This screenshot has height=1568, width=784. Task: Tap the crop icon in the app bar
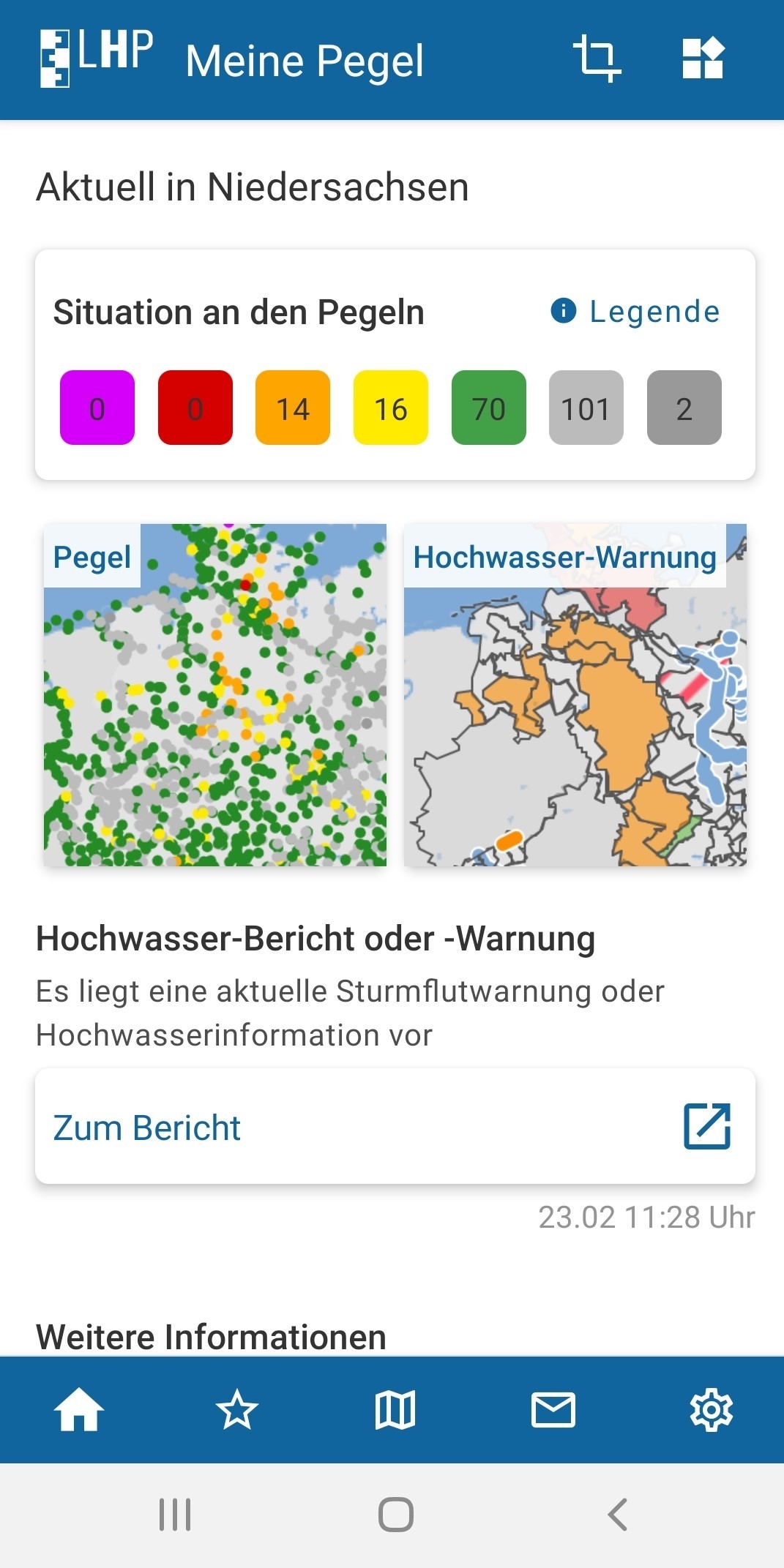596,59
